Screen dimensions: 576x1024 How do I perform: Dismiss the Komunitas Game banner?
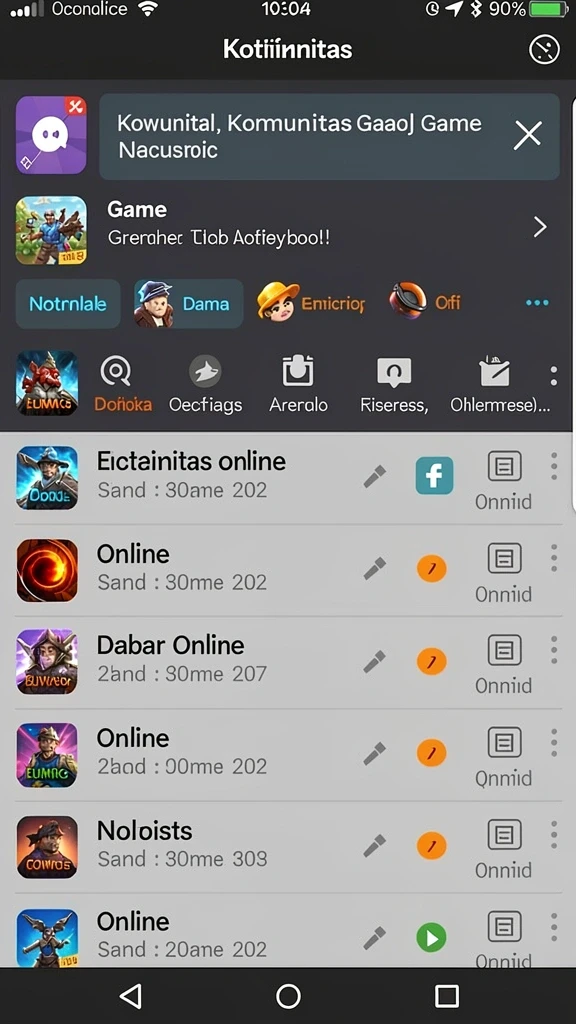pos(528,135)
